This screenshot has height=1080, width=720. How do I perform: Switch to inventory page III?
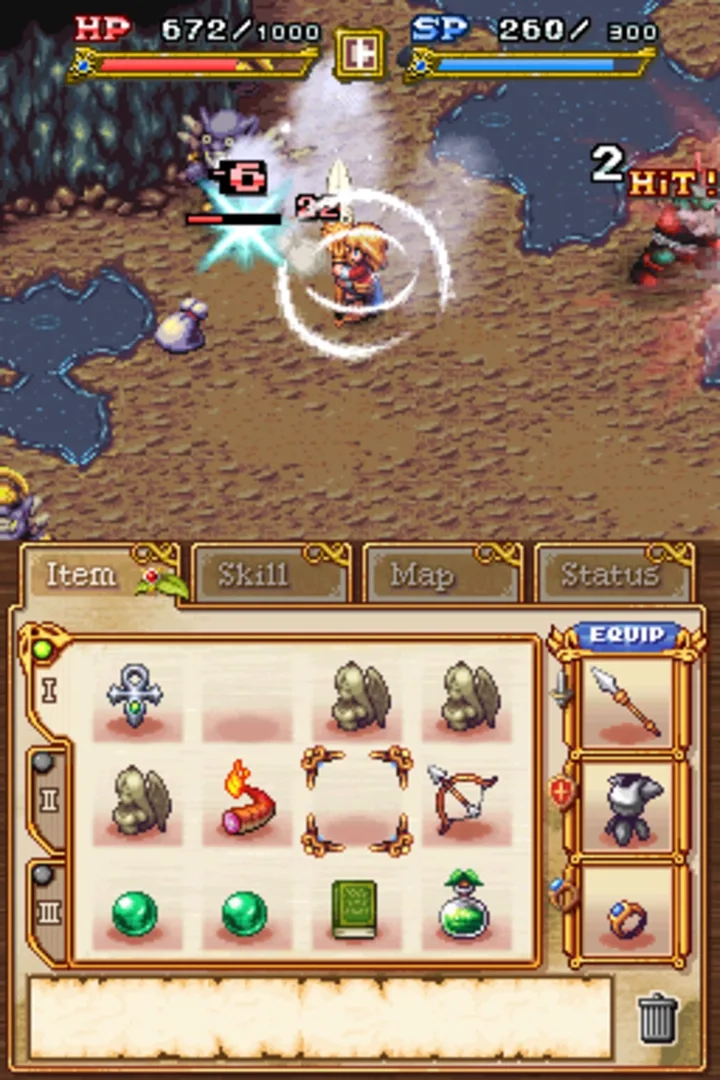[48, 911]
